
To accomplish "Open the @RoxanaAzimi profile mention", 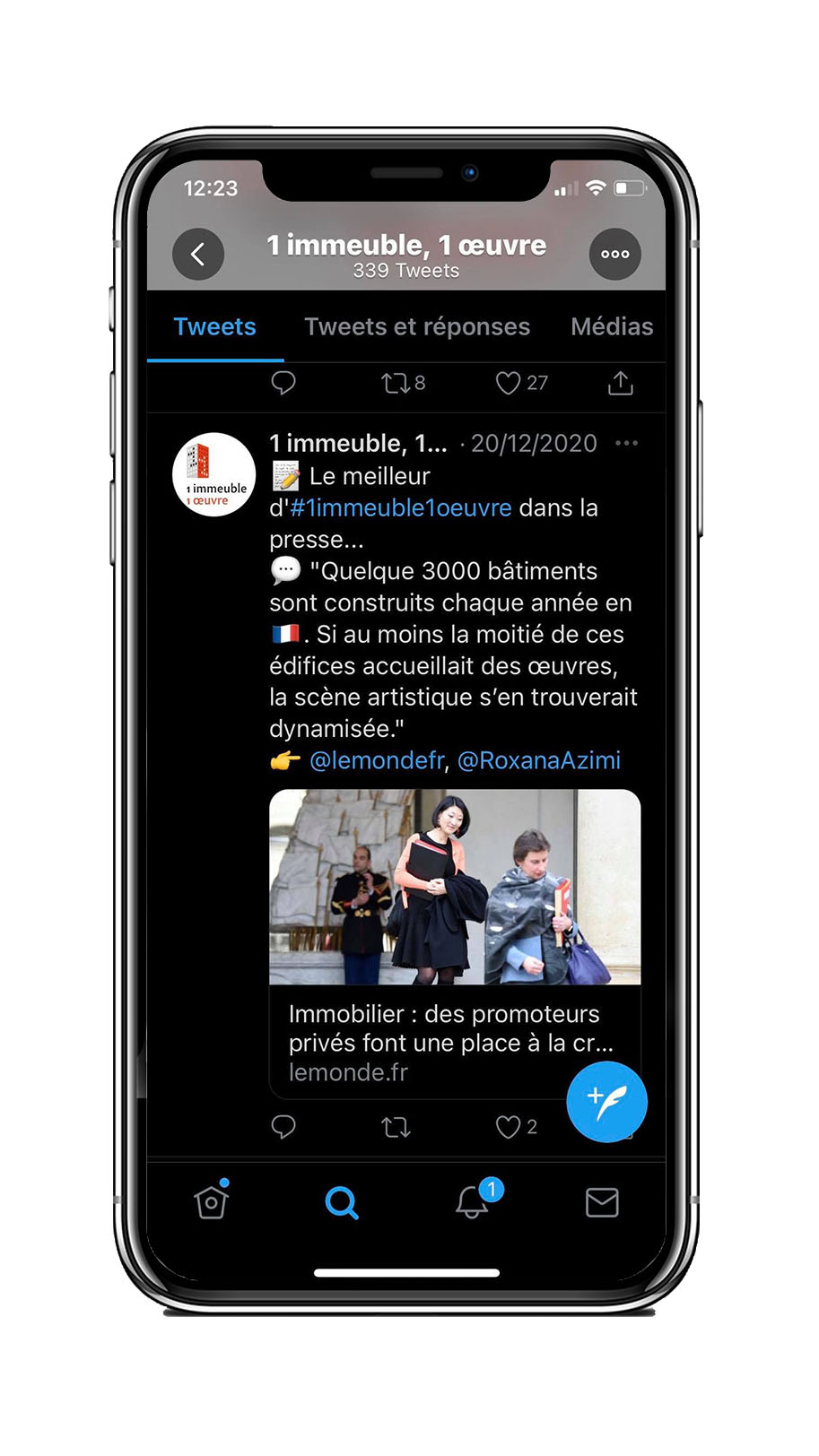I will 539,760.
